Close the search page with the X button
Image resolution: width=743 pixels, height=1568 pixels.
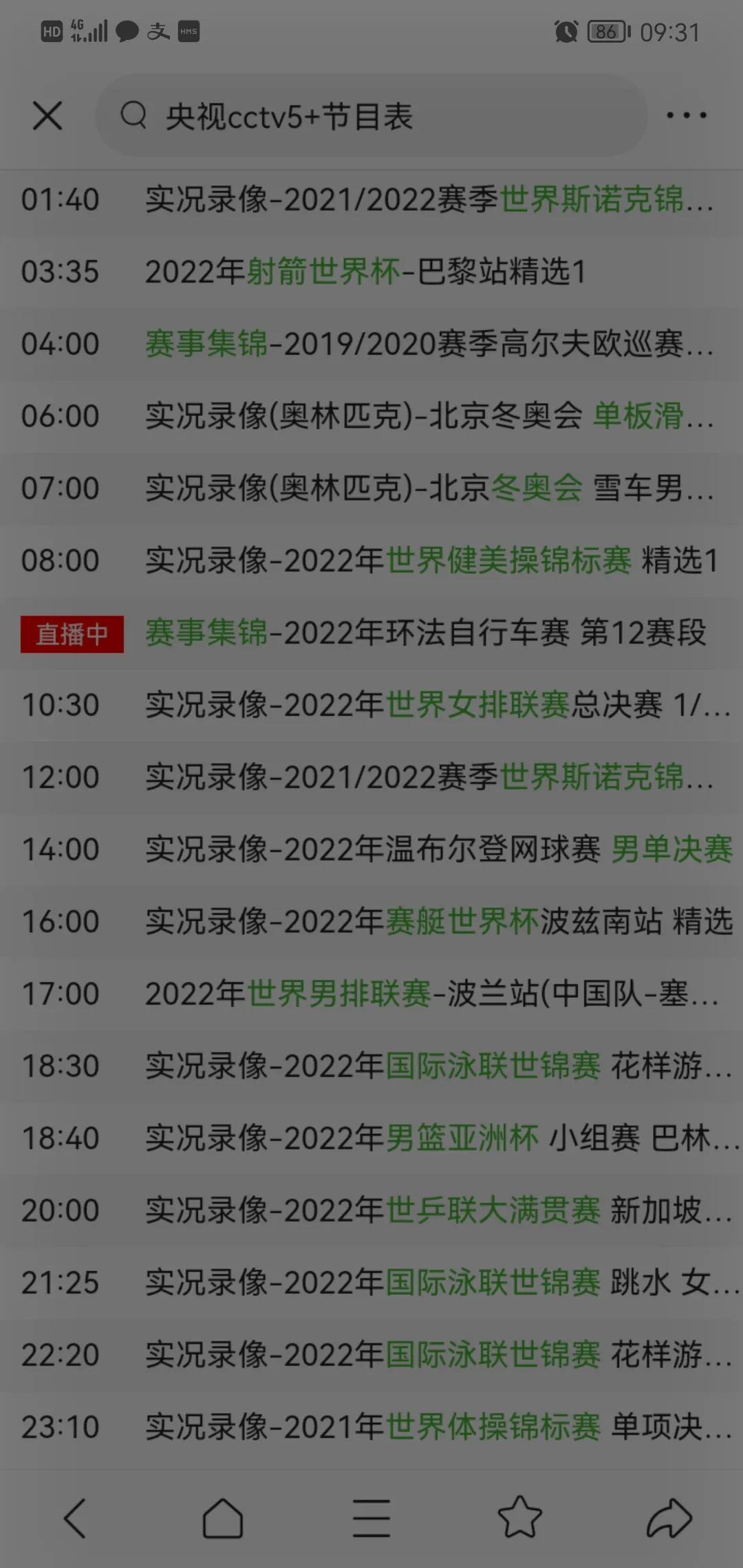[x=47, y=116]
